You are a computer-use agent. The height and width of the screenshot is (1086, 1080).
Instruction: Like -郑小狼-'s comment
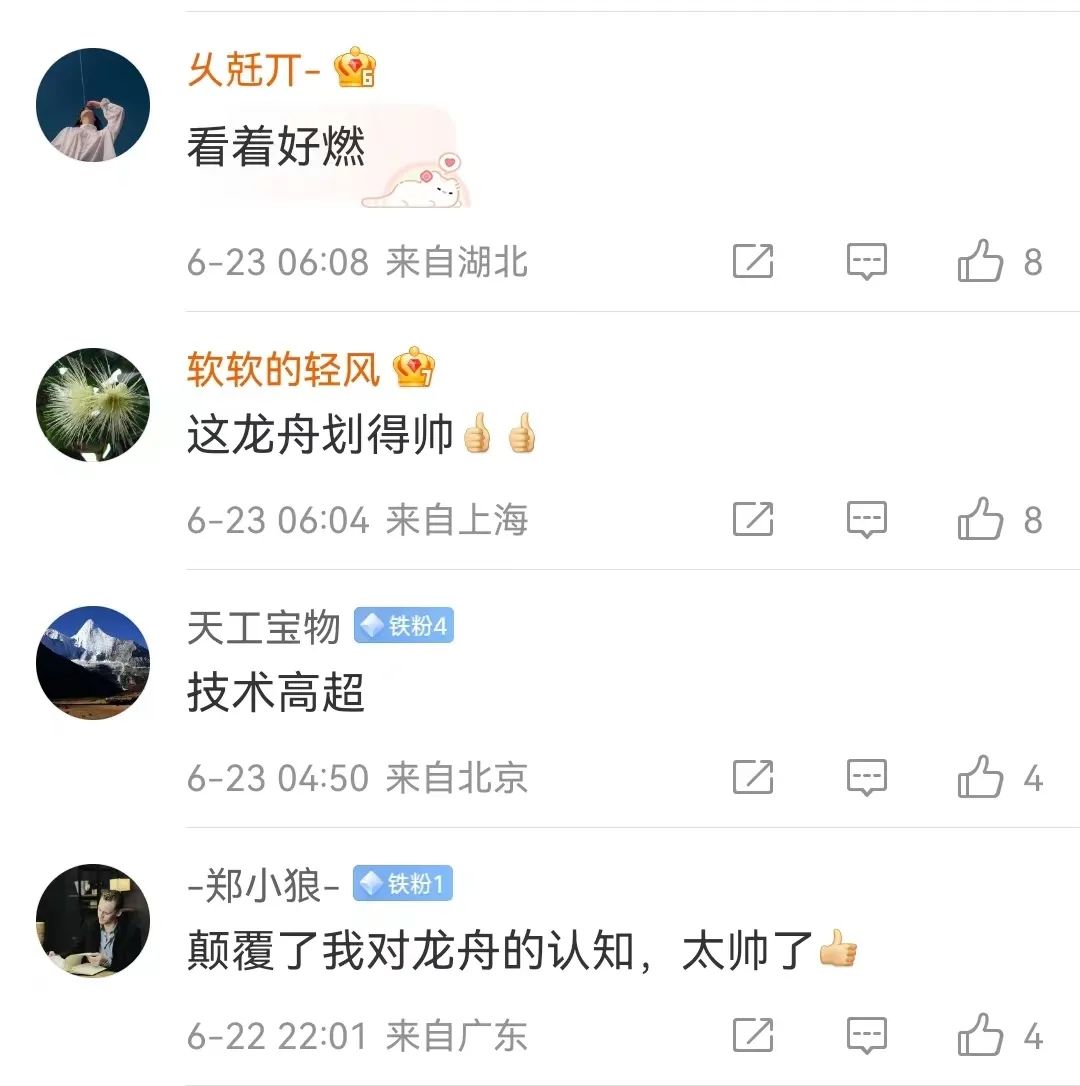(x=980, y=1036)
